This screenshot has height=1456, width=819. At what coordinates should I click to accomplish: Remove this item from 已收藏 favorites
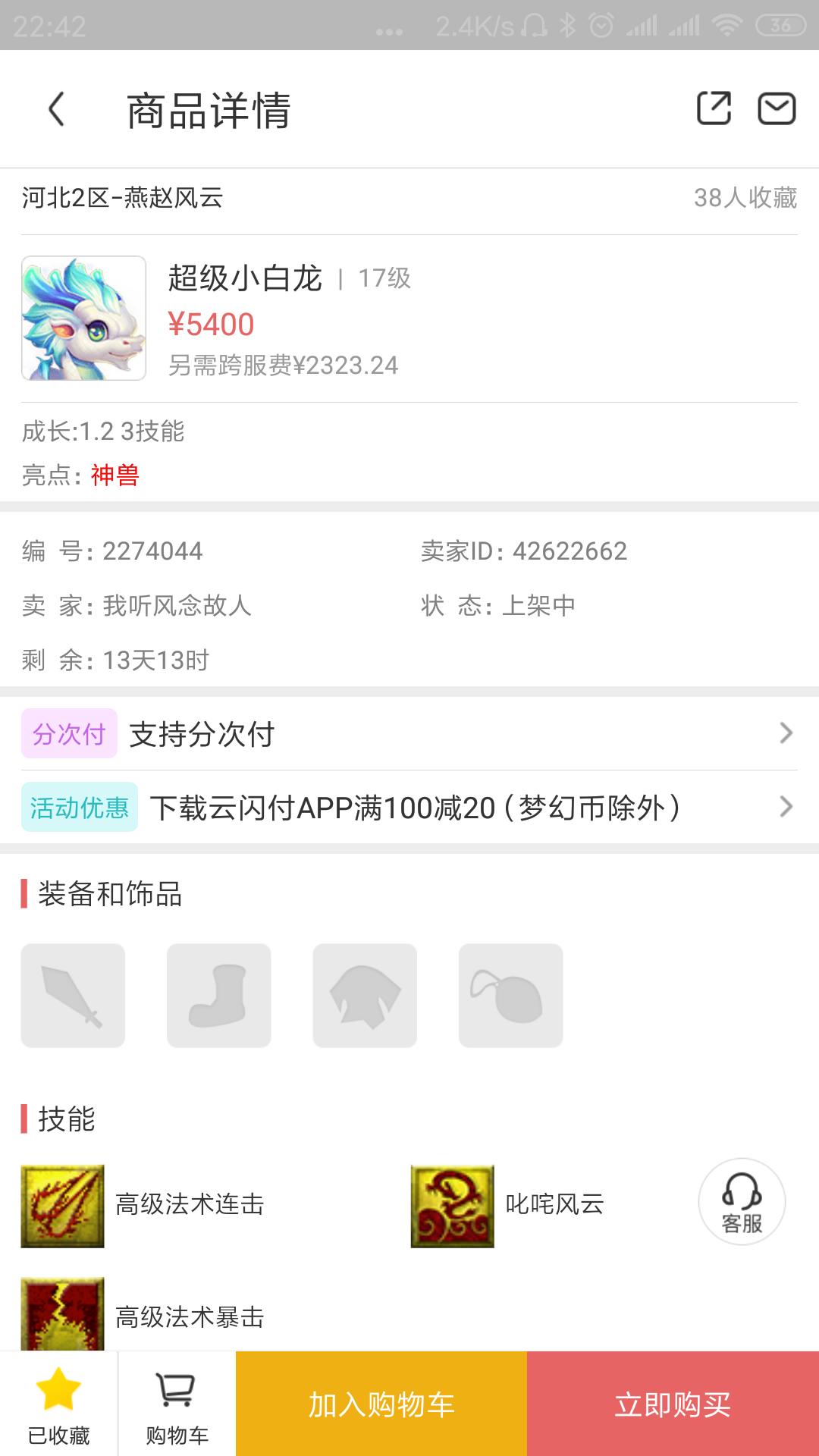(x=58, y=1403)
